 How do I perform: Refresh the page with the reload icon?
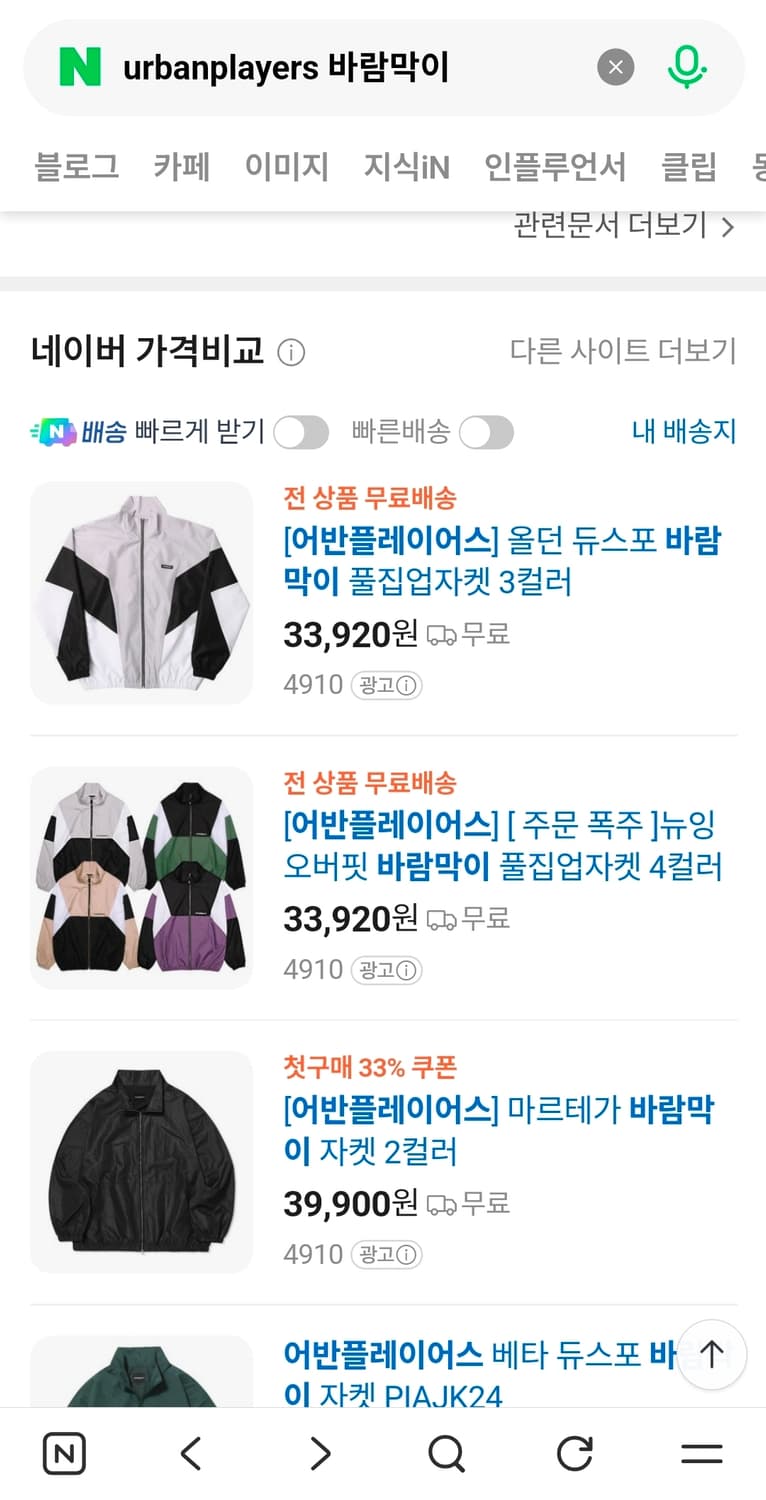(574, 1453)
